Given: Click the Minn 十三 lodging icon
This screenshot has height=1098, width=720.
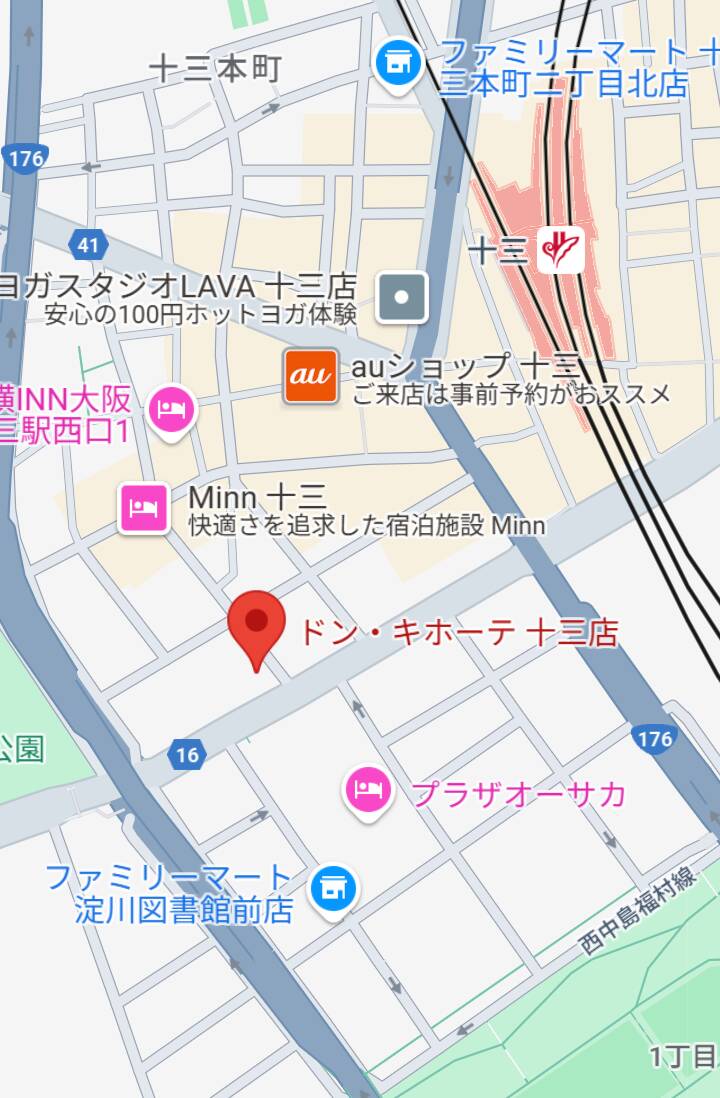Looking at the screenshot, I should (146, 505).
